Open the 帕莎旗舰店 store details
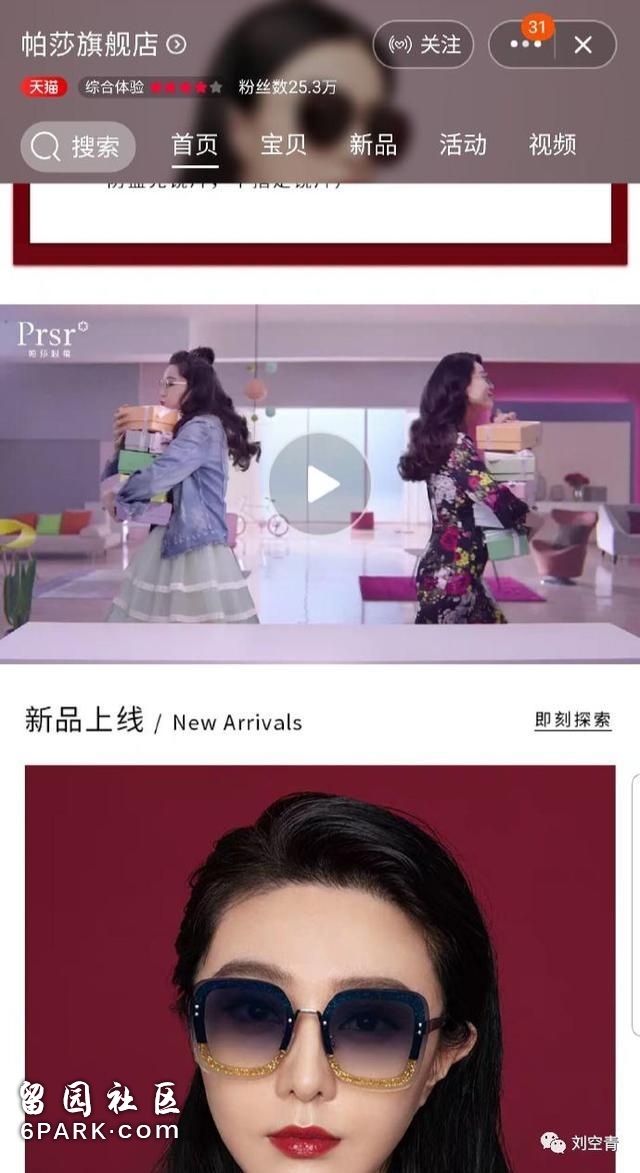The image size is (640, 1173). (103, 44)
